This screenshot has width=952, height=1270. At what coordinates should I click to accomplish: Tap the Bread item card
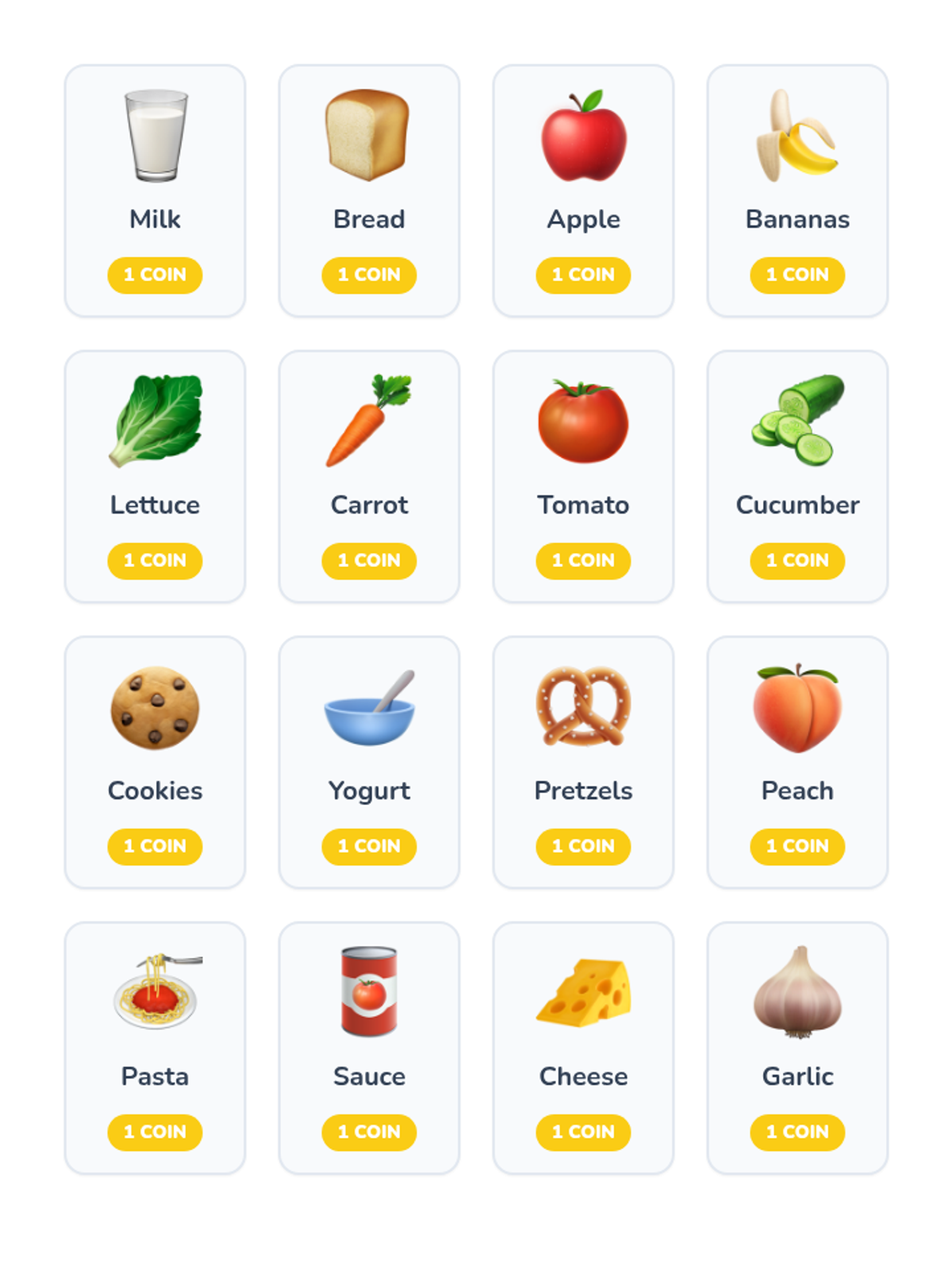(x=369, y=190)
